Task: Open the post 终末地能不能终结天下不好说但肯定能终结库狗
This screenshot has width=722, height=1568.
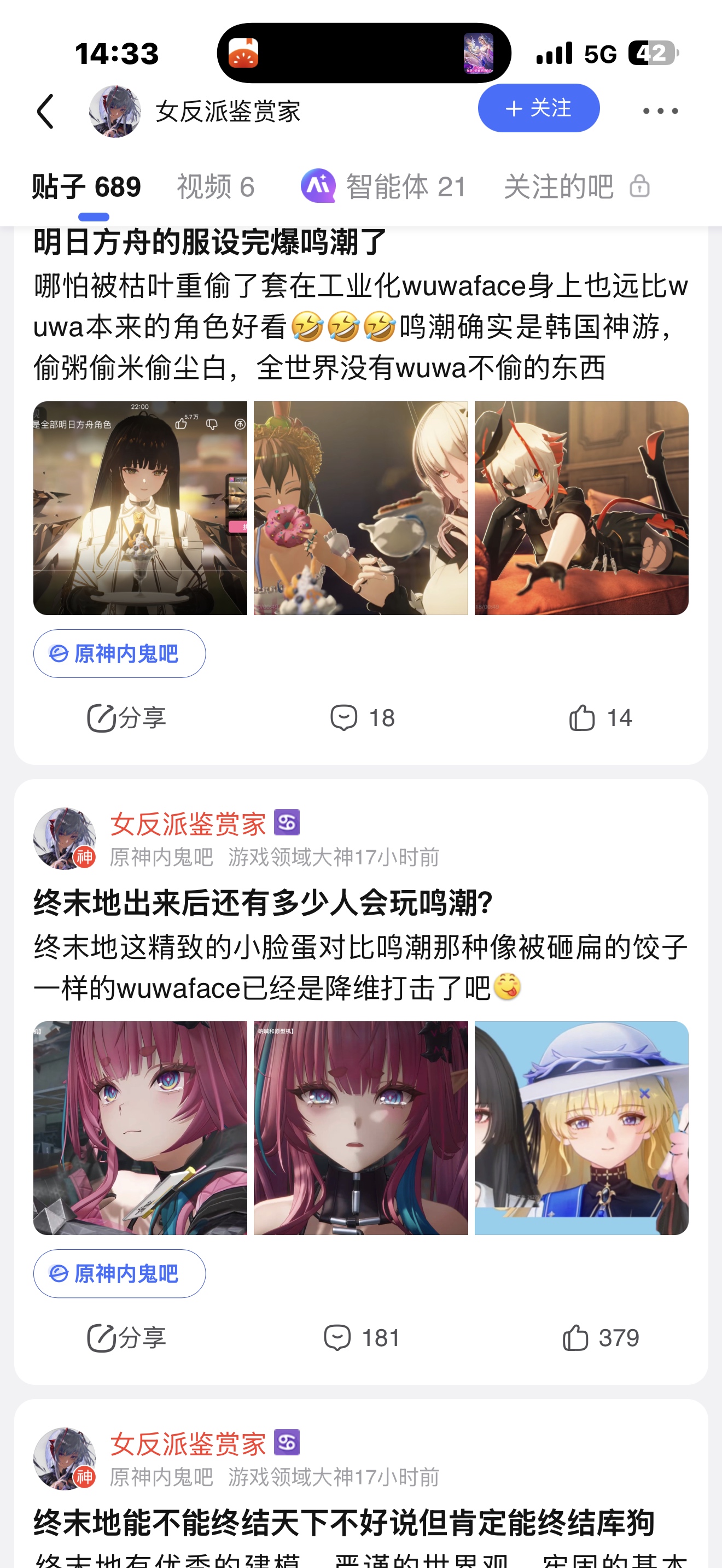Action: point(344,1523)
